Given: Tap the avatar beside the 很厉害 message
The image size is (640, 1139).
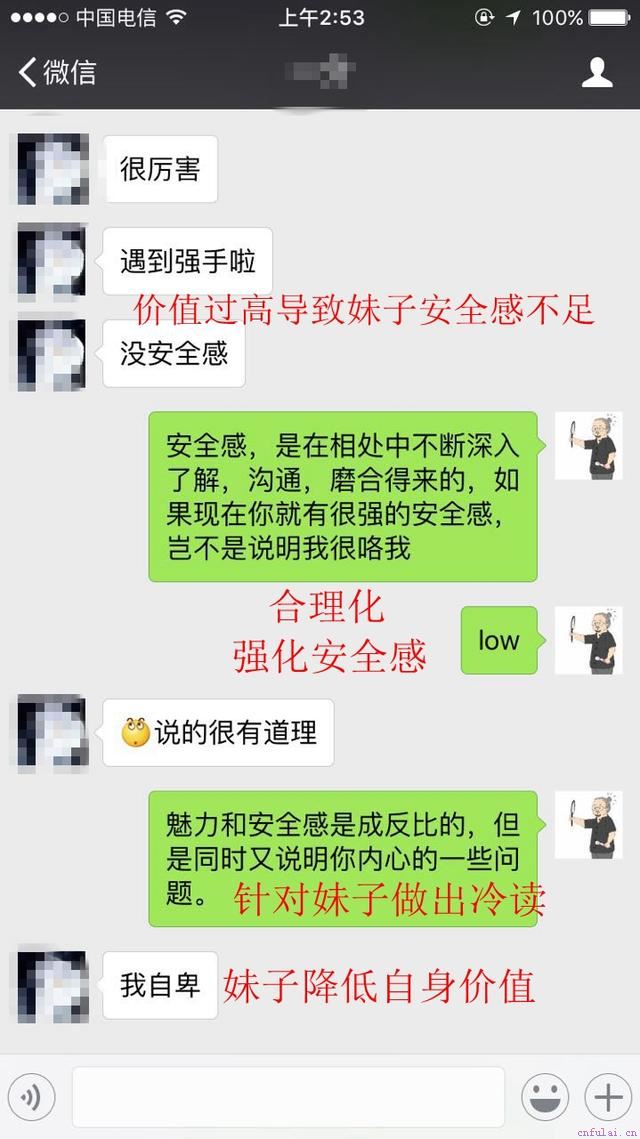Looking at the screenshot, I should (52, 168).
